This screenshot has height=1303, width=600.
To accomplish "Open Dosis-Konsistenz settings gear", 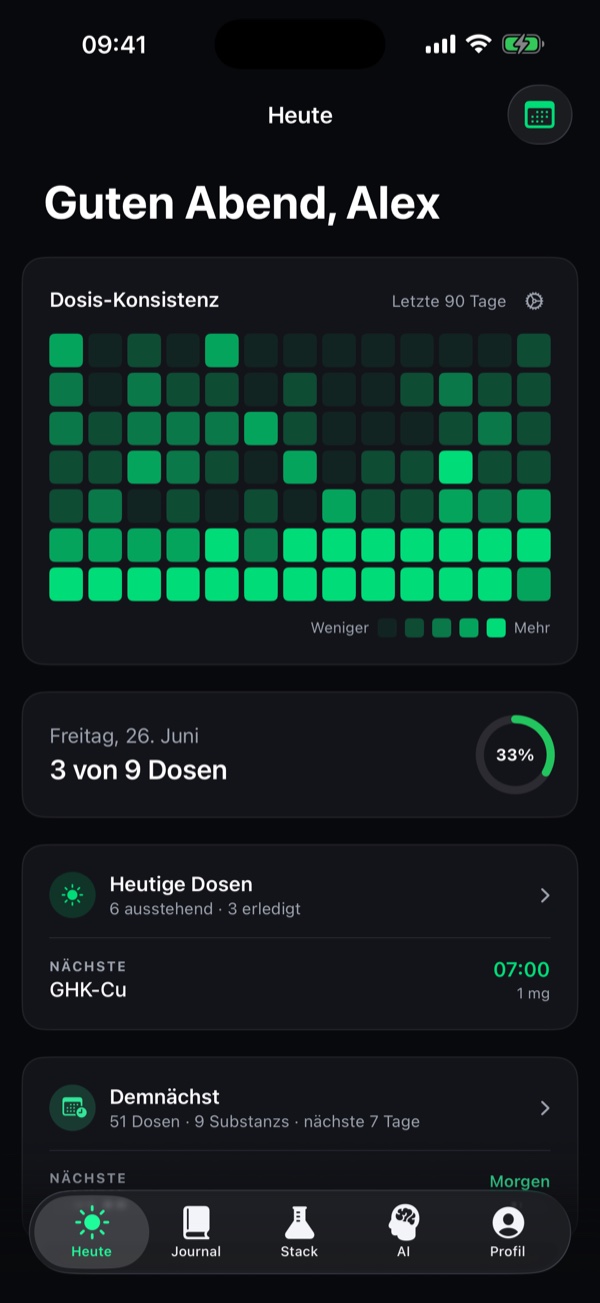I will [x=534, y=301].
